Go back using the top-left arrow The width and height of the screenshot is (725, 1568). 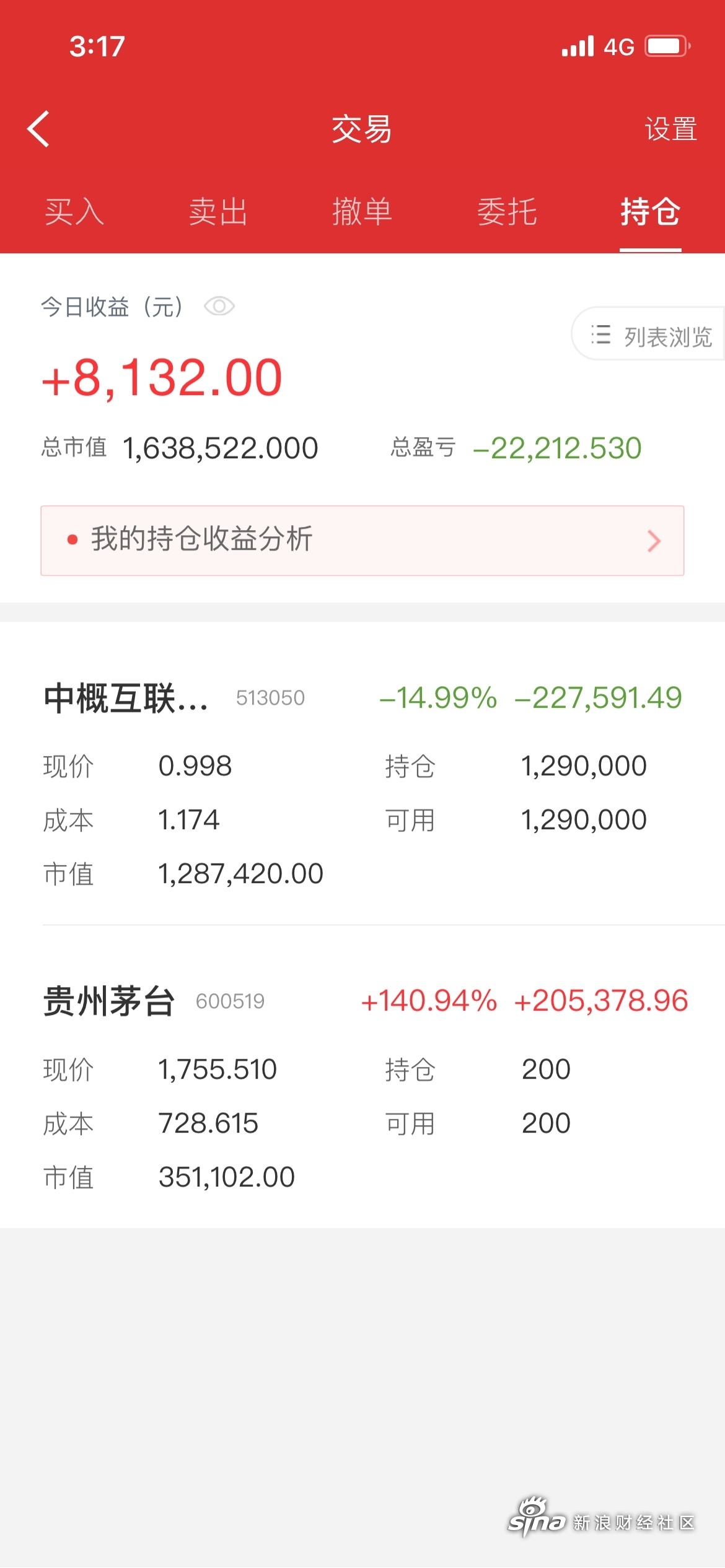point(38,129)
